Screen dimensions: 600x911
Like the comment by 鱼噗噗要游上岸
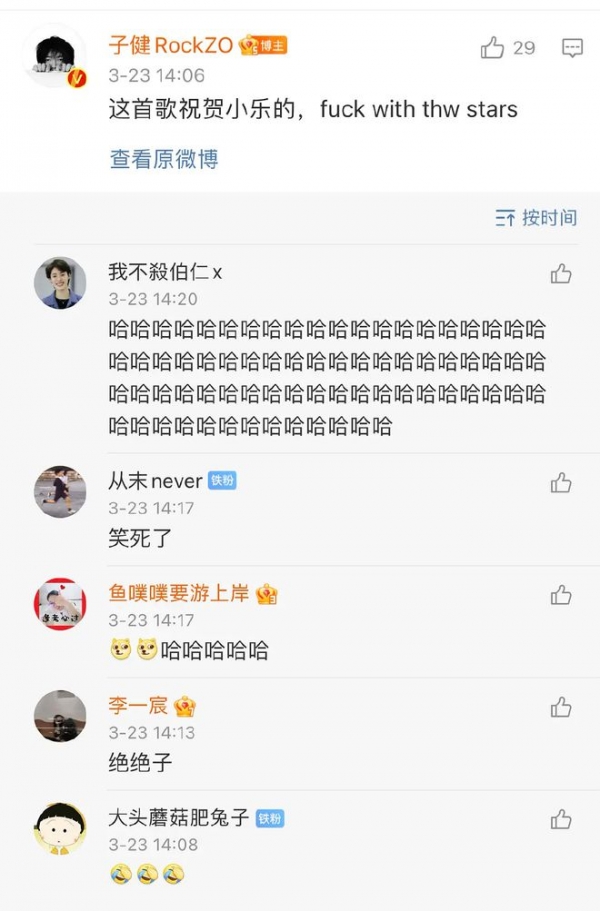pos(561,595)
